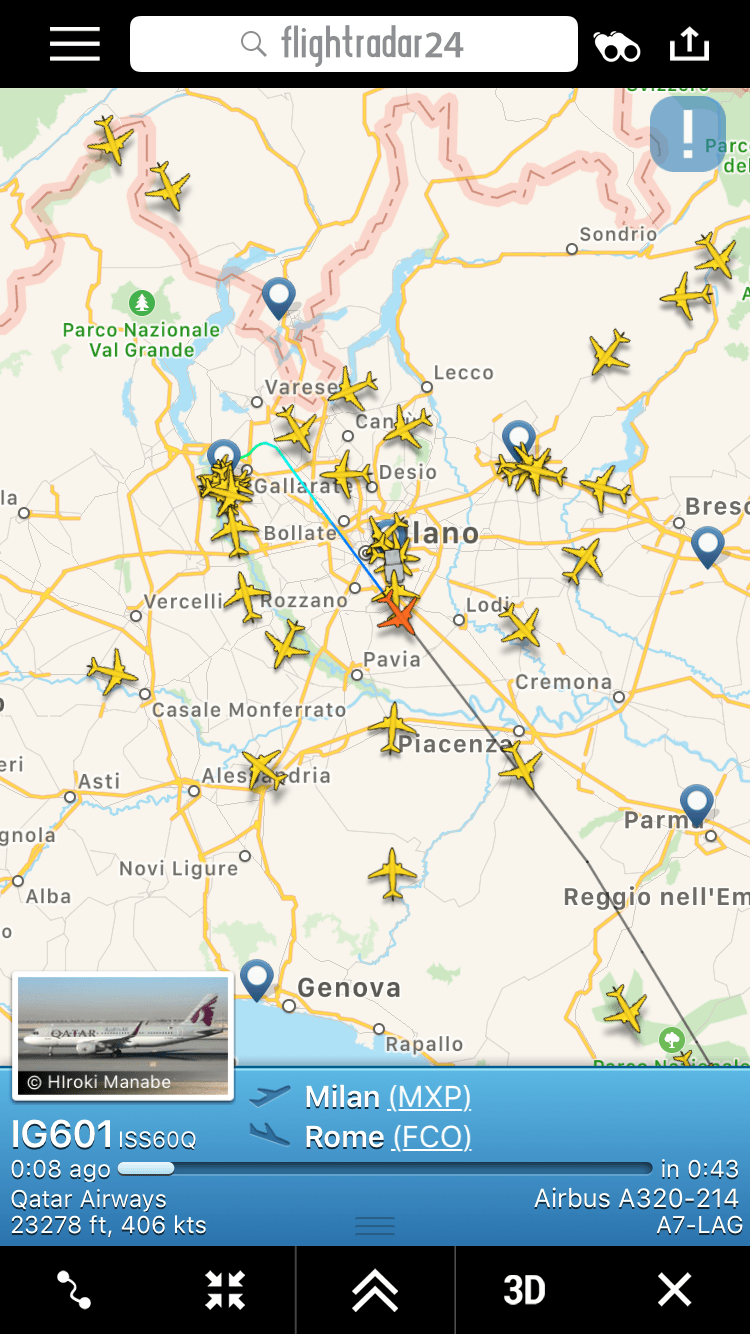Image resolution: width=750 pixels, height=1334 pixels.
Task: Open the alert exclamation notice
Action: (688, 134)
